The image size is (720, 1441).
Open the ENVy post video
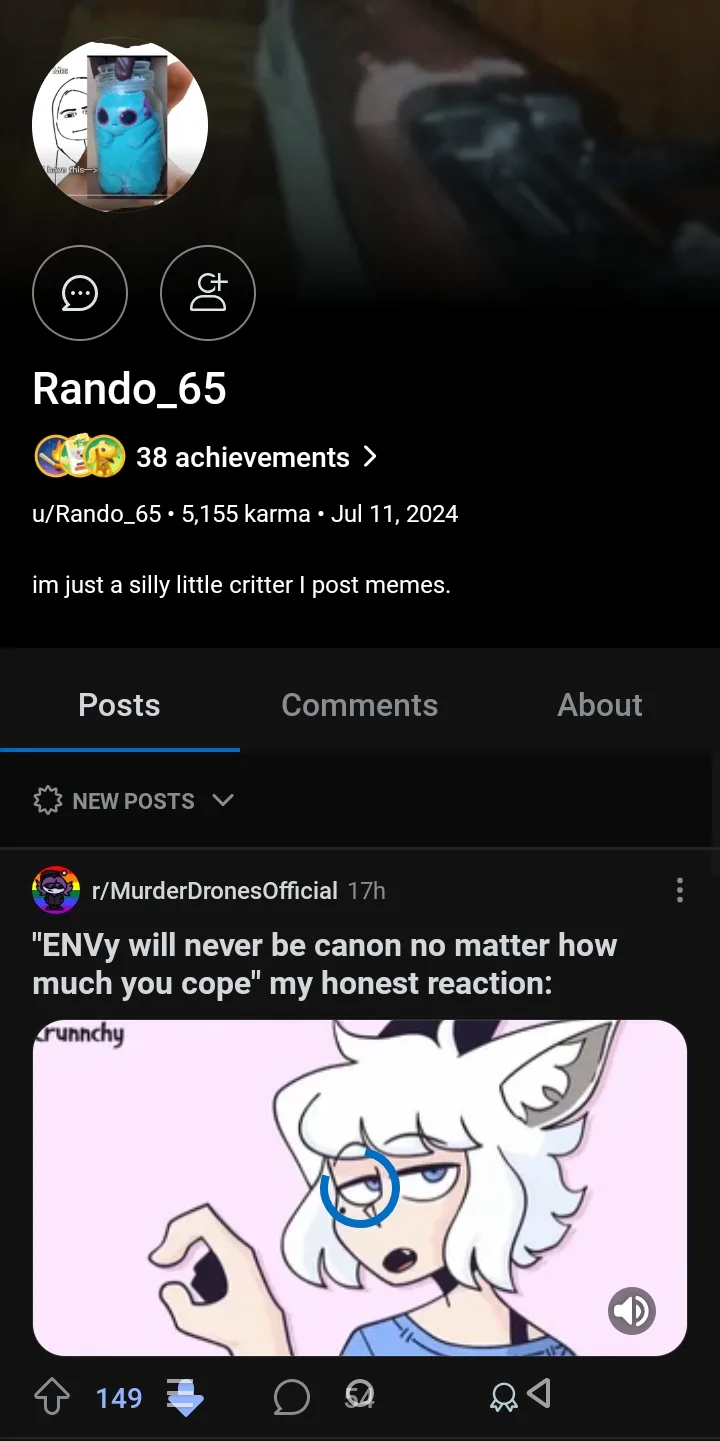pyautogui.click(x=360, y=1187)
